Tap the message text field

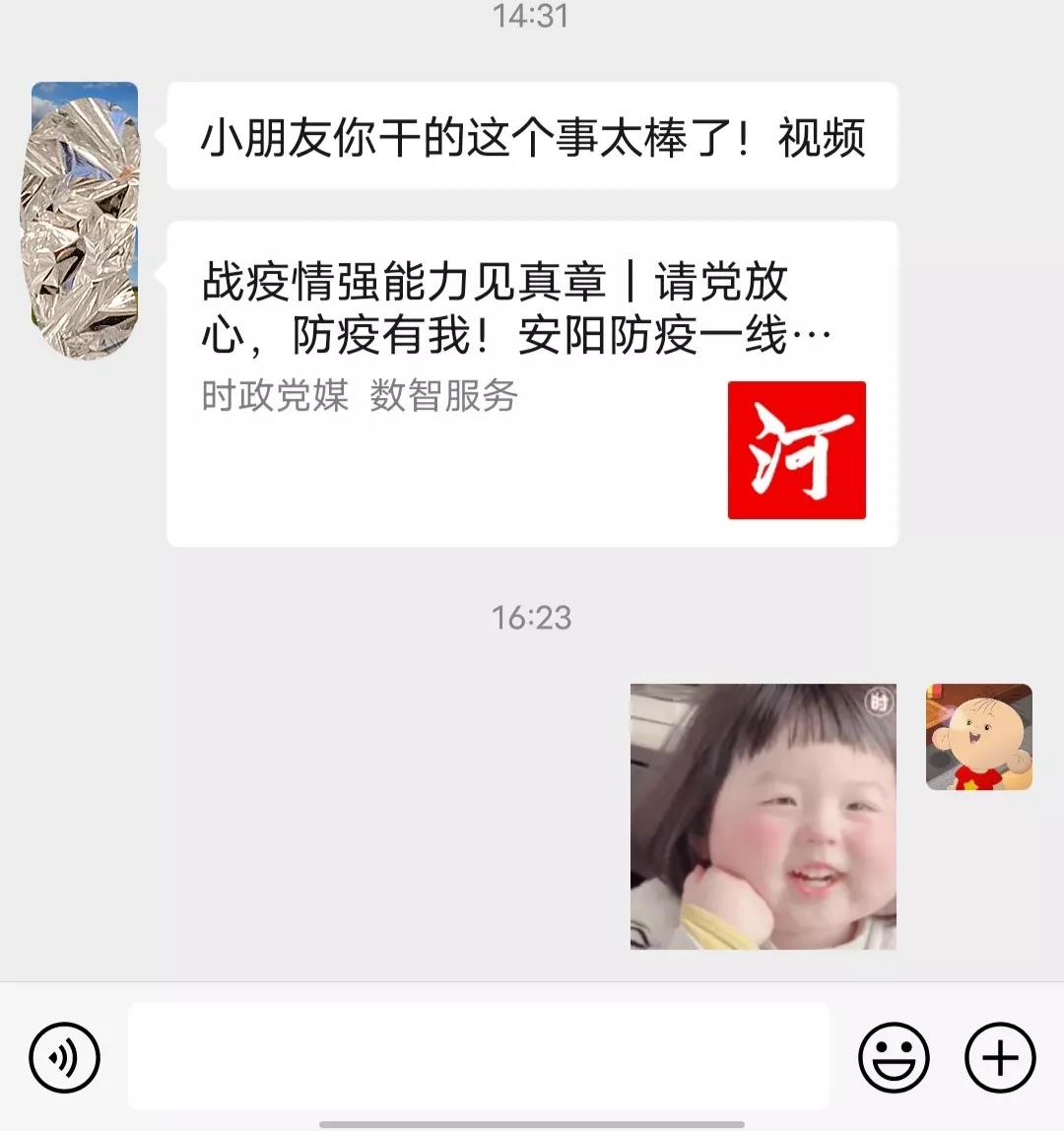pos(478,1056)
